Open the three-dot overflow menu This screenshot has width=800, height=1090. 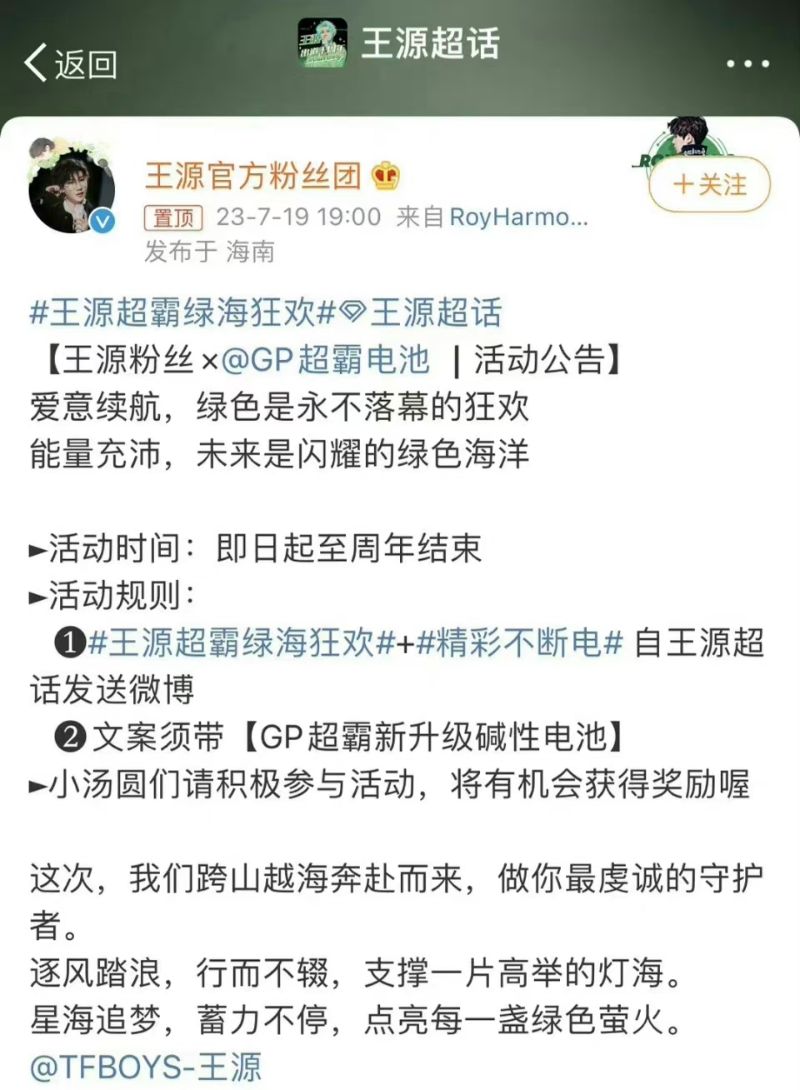747,64
